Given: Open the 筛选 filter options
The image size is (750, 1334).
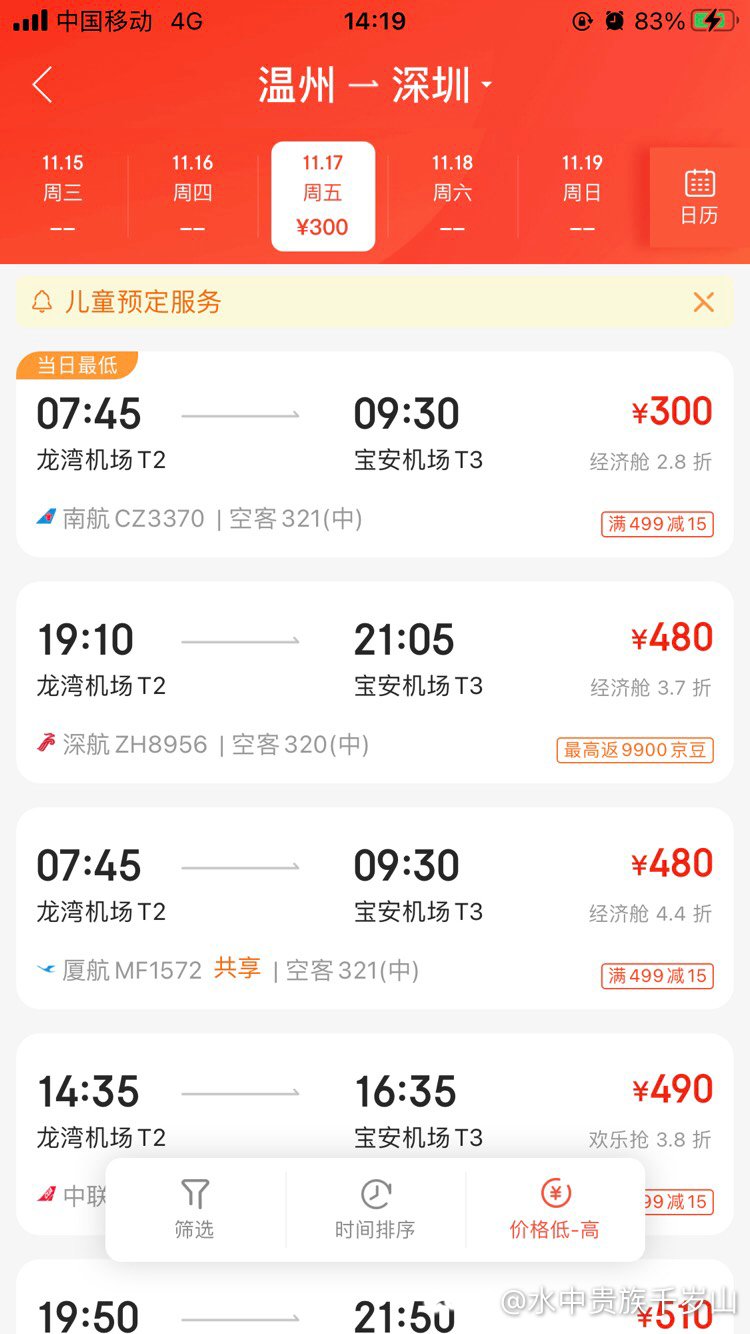Looking at the screenshot, I should [x=195, y=1210].
